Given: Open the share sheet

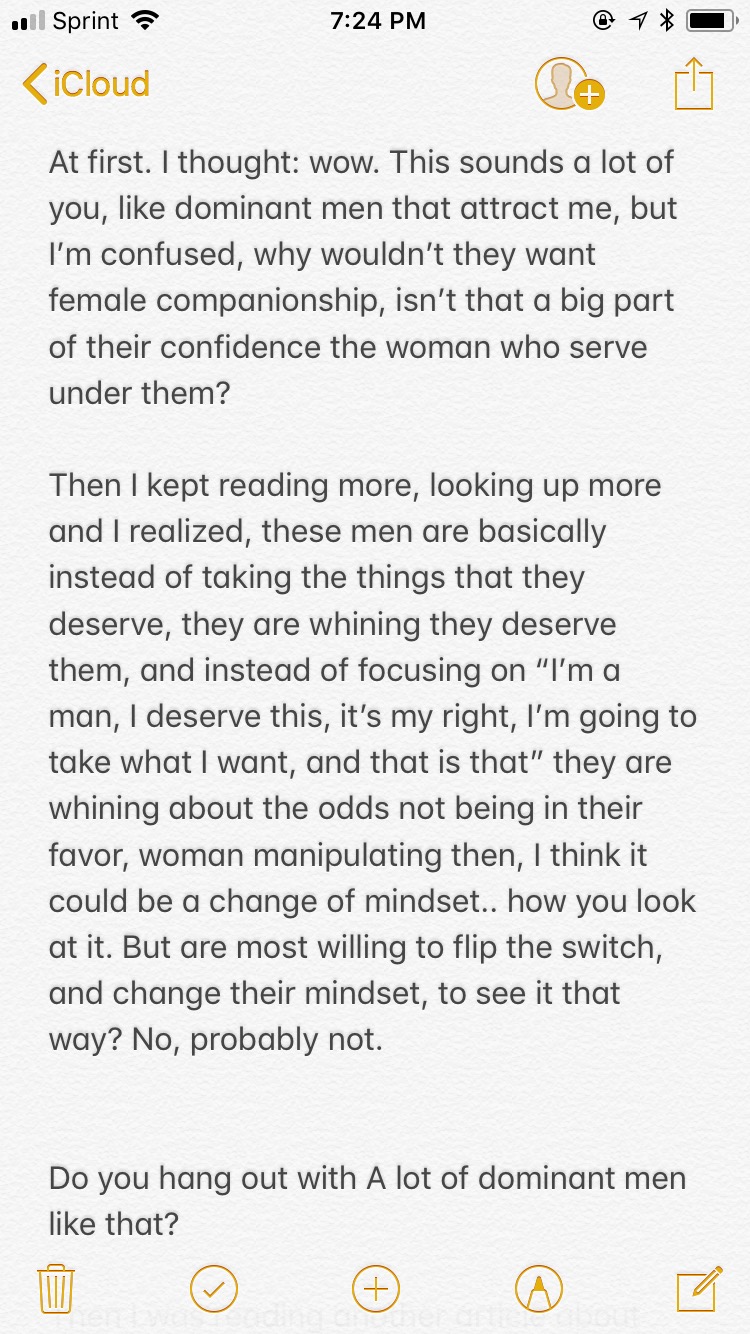Looking at the screenshot, I should point(694,84).
